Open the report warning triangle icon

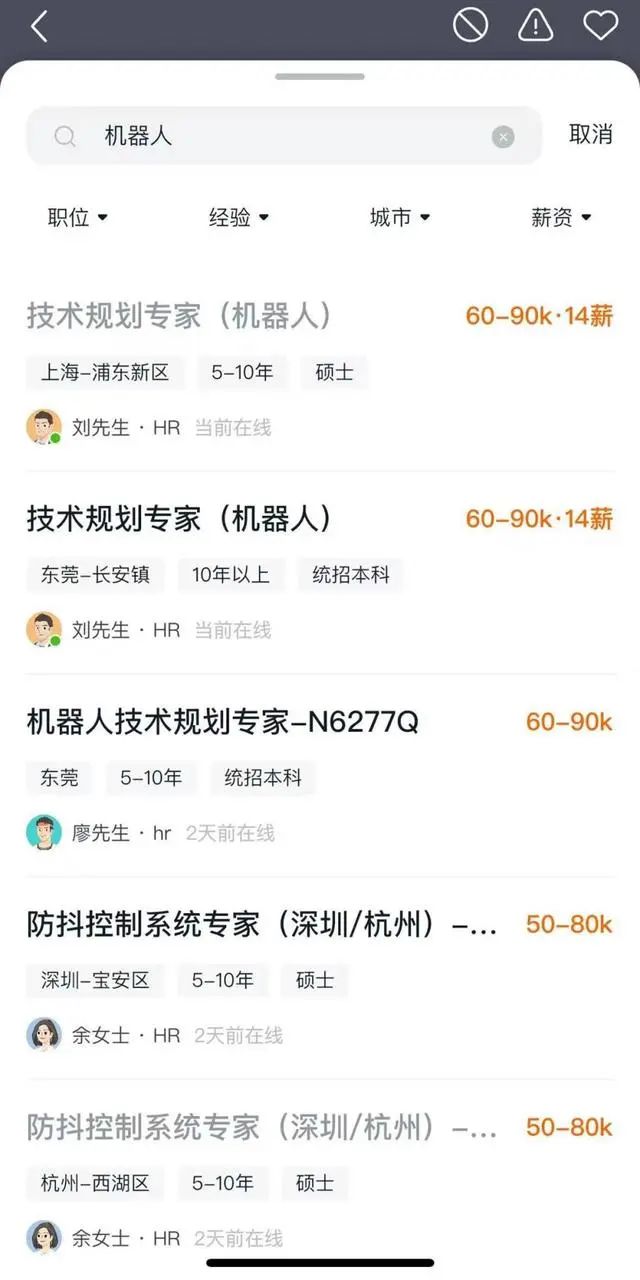click(x=536, y=25)
